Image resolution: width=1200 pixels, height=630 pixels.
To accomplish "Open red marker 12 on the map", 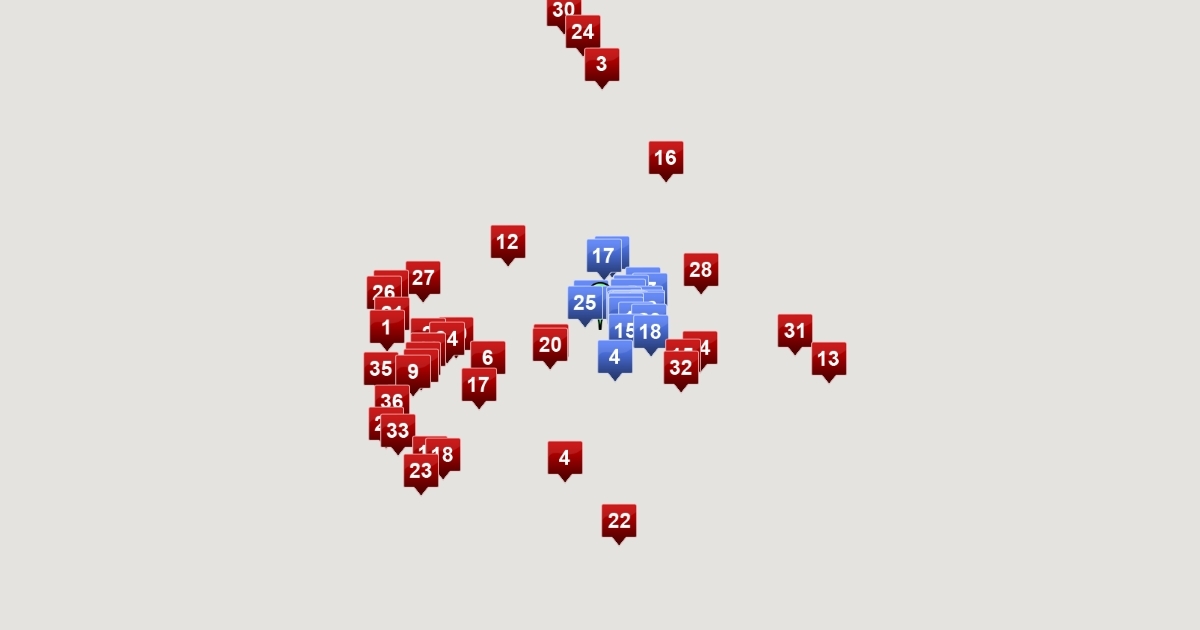I will click(507, 242).
